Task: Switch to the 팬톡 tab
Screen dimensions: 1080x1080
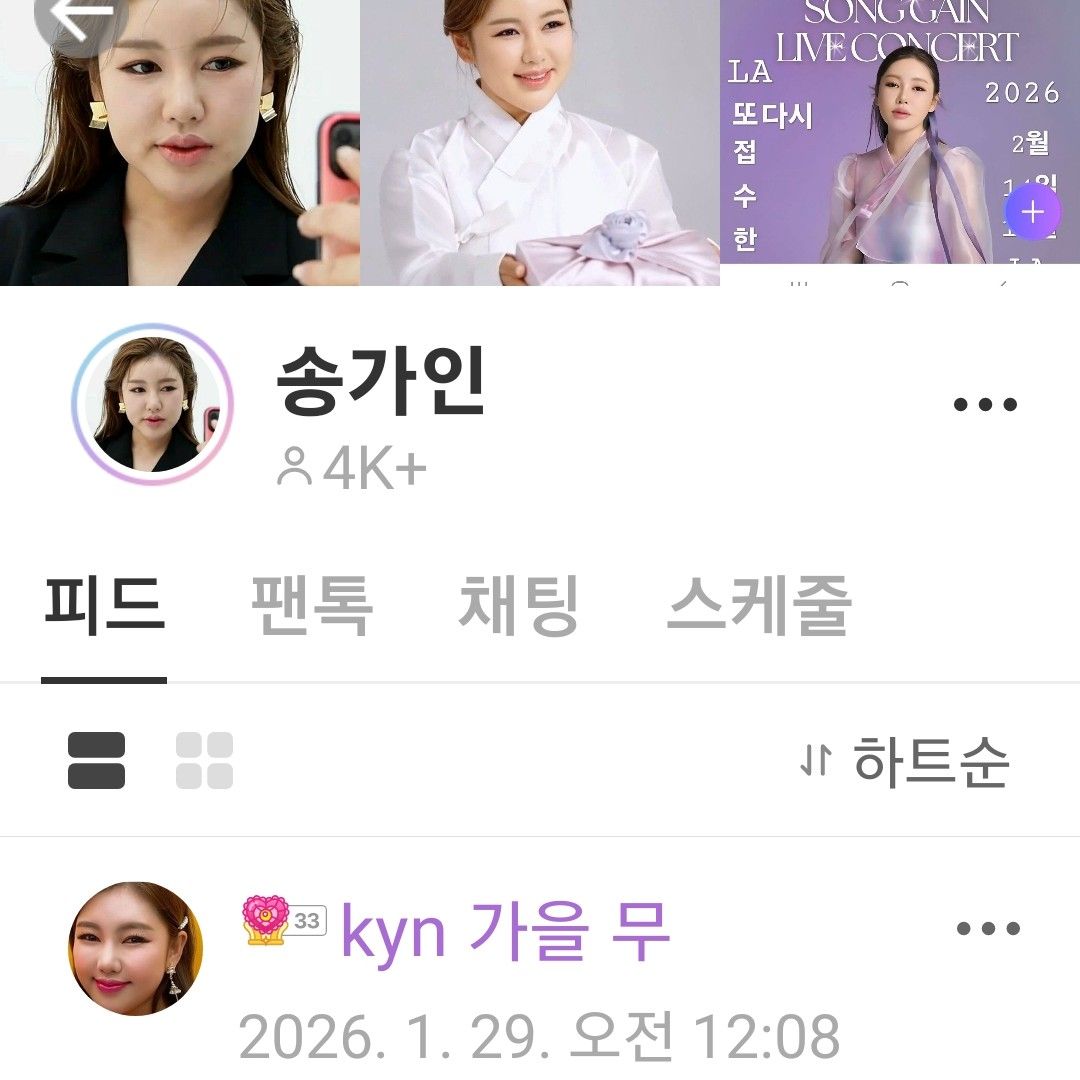Action: (x=311, y=606)
